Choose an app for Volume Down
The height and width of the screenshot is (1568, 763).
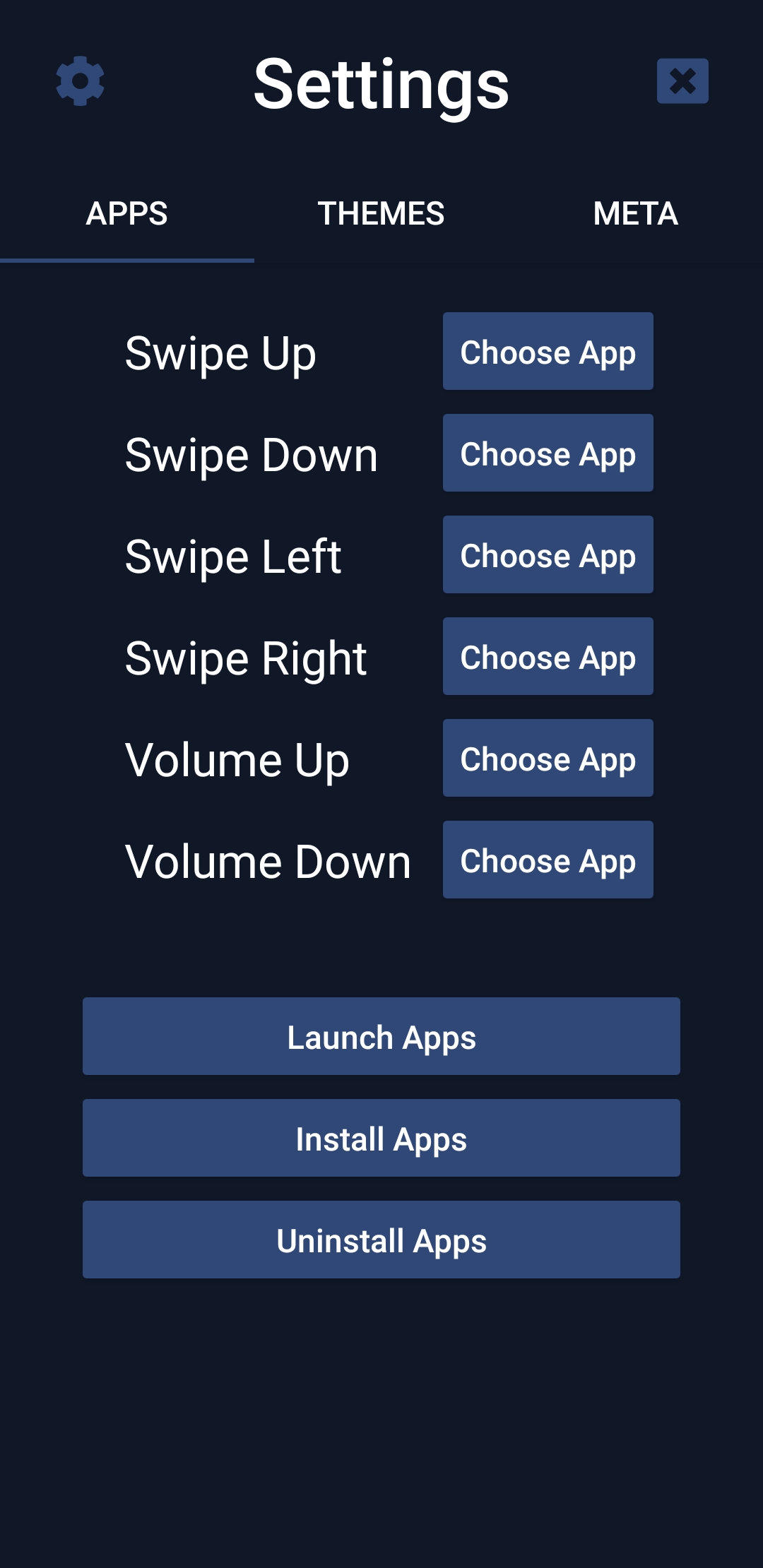548,860
